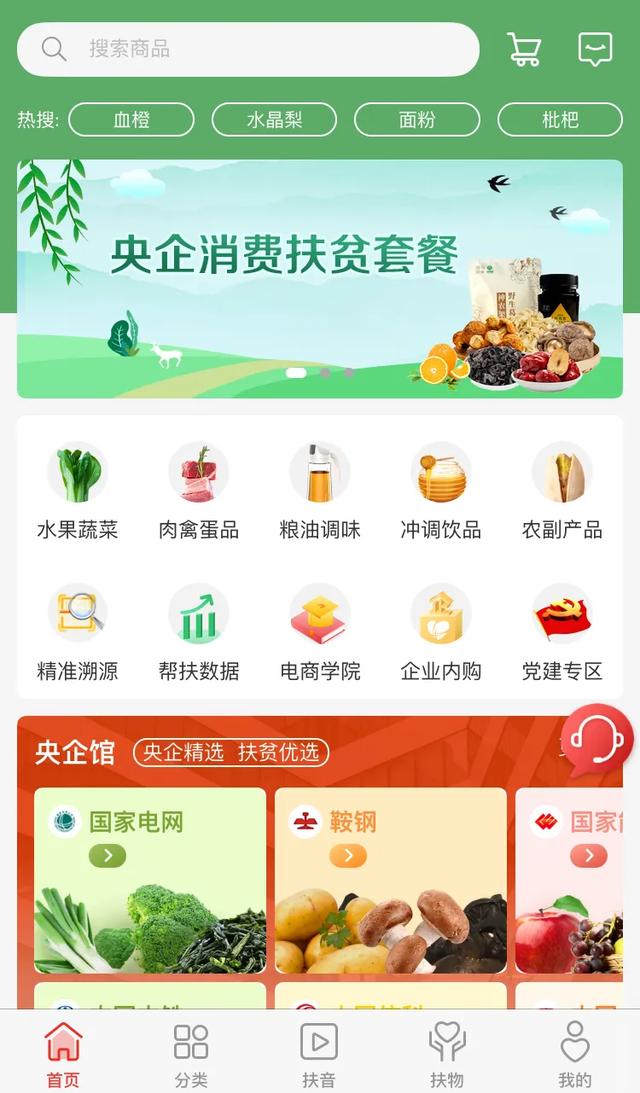The height and width of the screenshot is (1093, 640).
Task: Open the 粮油调味 category
Action: (320, 492)
